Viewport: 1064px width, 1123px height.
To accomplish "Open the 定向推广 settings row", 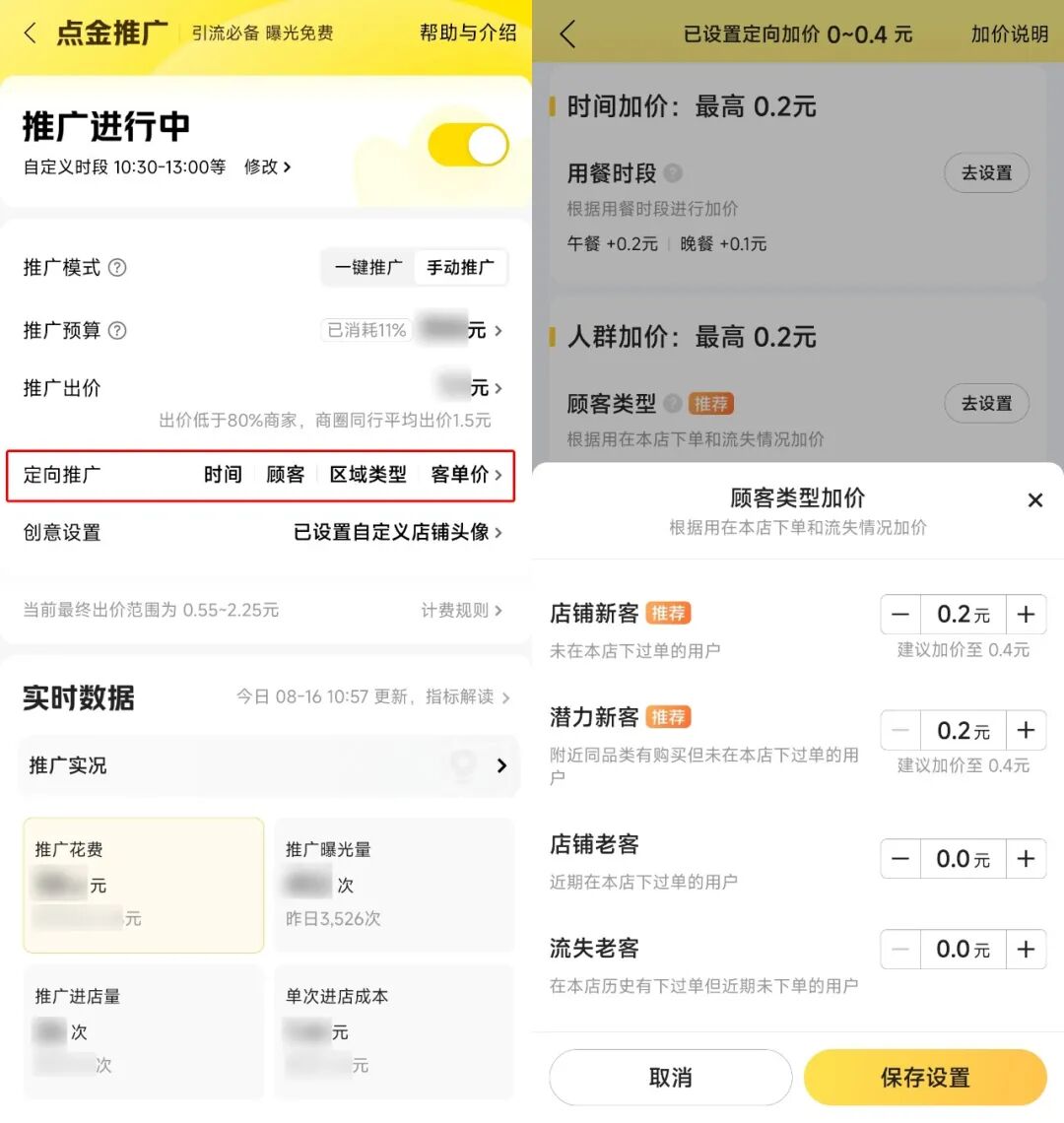I will [261, 475].
